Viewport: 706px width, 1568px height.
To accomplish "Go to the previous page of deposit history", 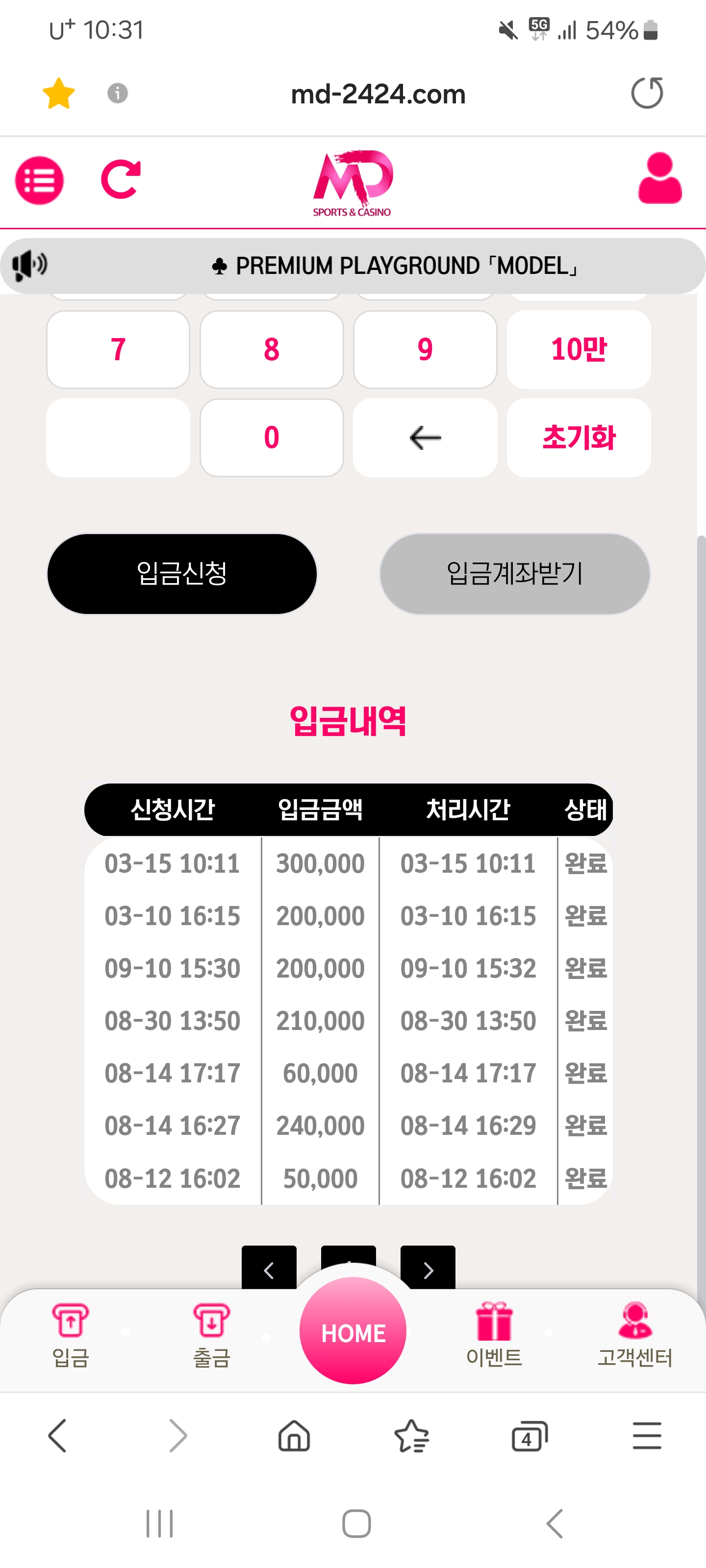I will tap(269, 1269).
